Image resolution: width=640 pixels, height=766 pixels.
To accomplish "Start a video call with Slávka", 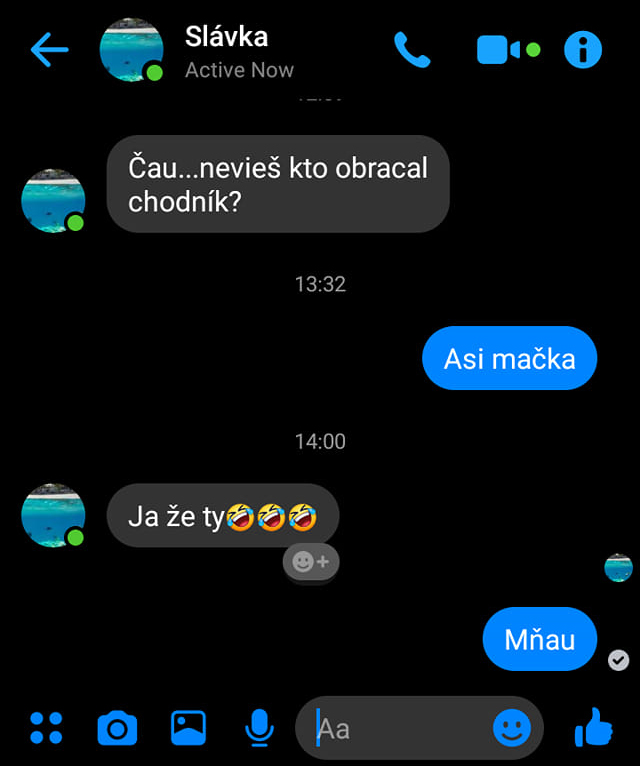I will click(x=499, y=50).
